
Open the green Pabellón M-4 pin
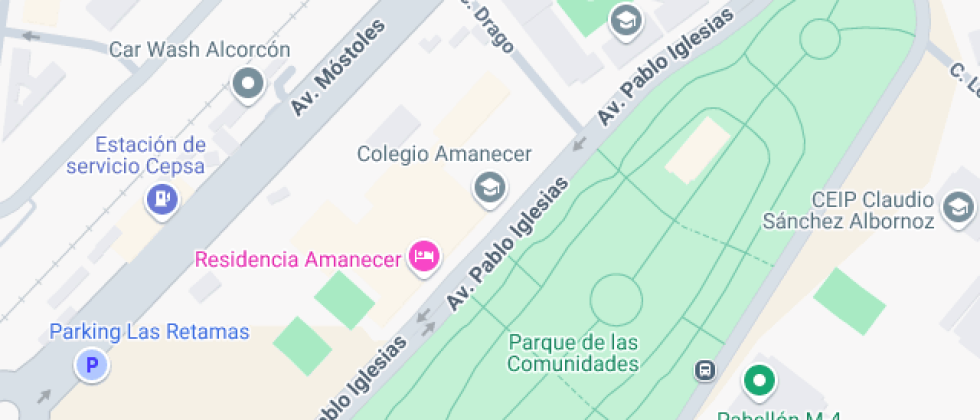(759, 381)
